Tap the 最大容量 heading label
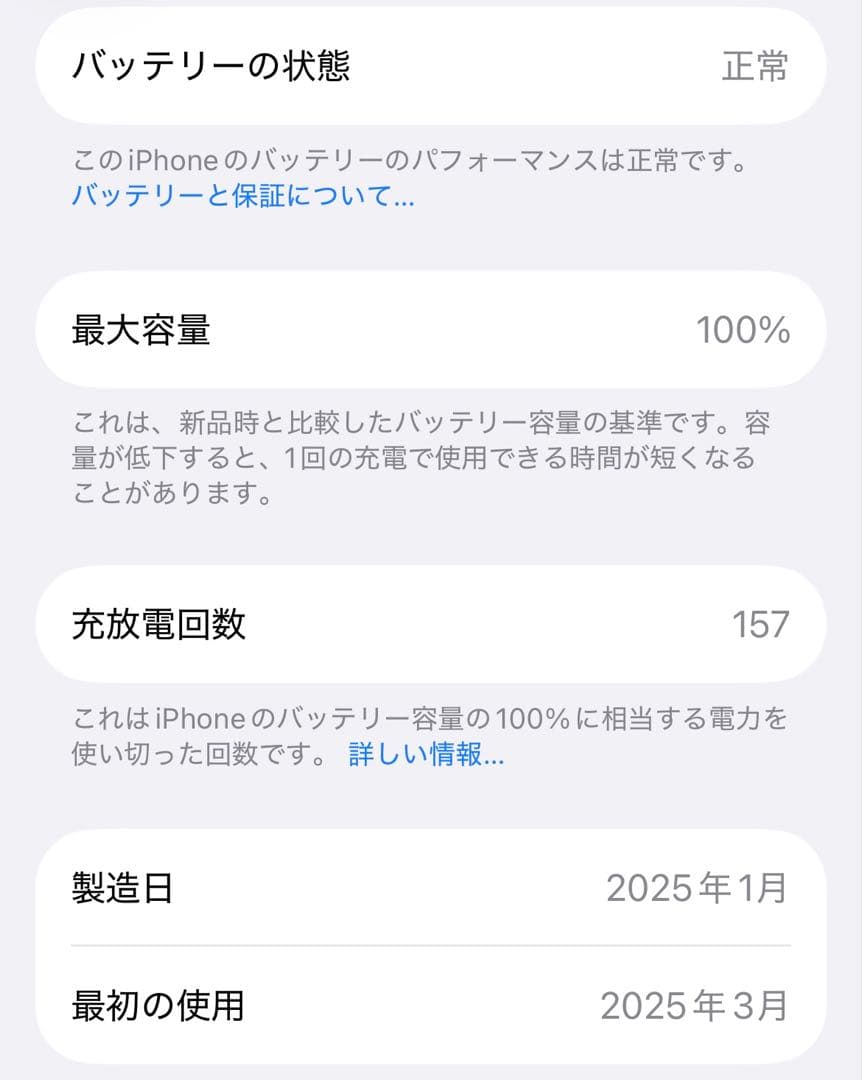This screenshot has width=862, height=1080. [138, 330]
